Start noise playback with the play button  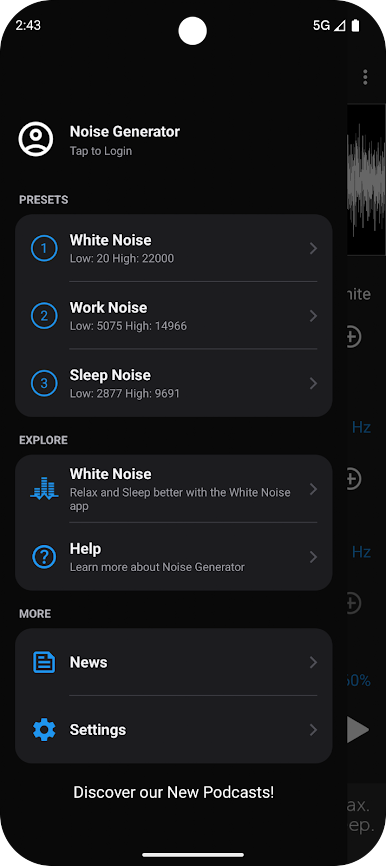(358, 730)
